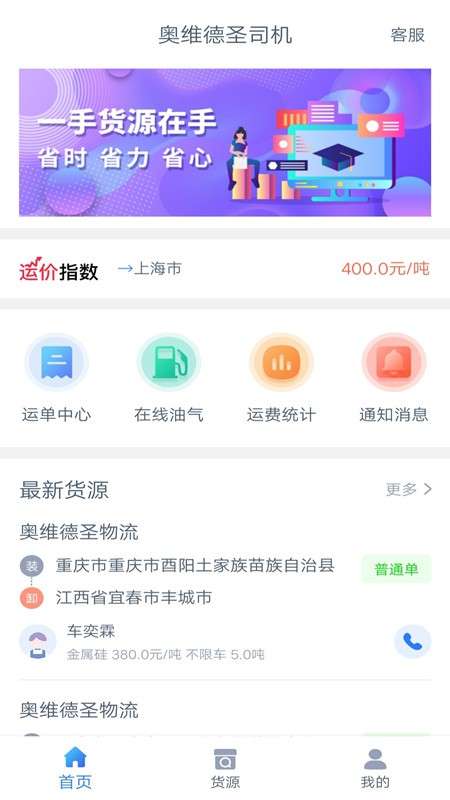Open 运费统计

click(x=281, y=379)
